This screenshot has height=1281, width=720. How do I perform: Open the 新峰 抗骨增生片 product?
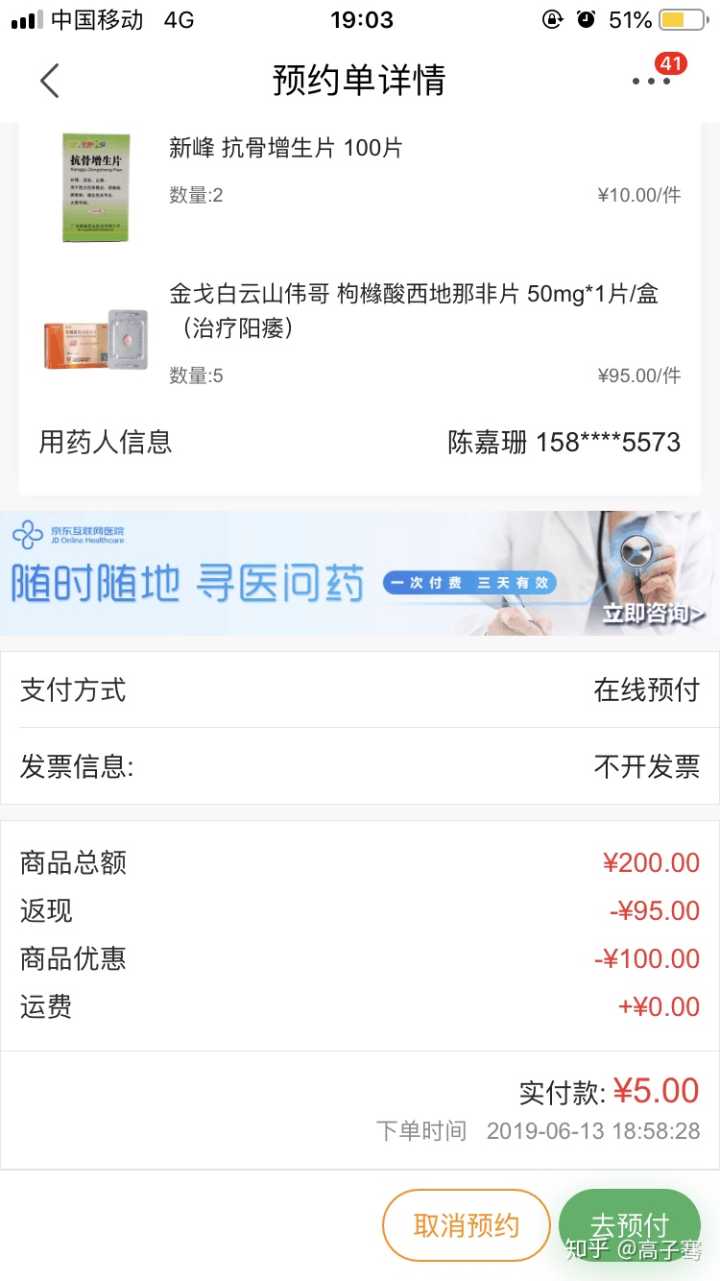coord(285,149)
